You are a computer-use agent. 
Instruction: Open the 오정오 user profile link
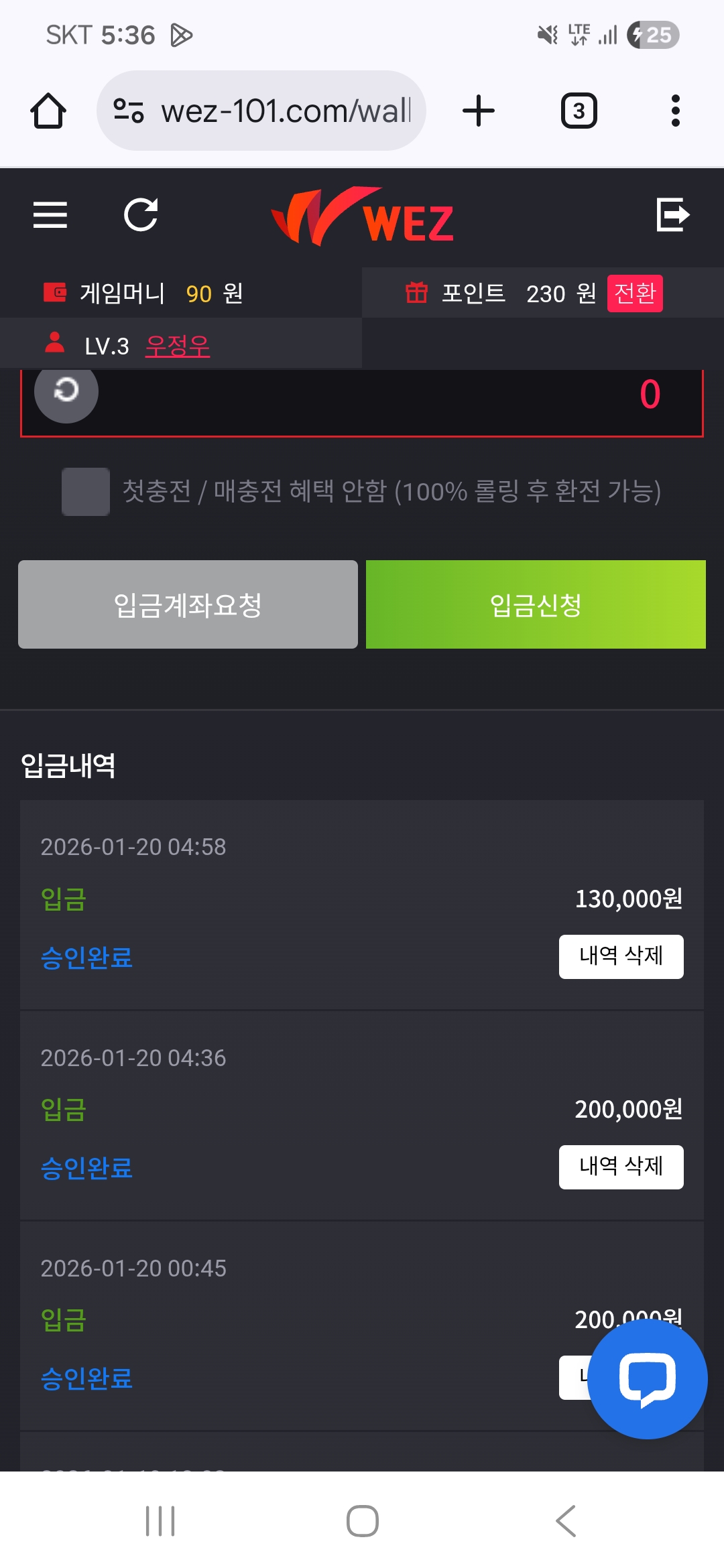coord(178,346)
